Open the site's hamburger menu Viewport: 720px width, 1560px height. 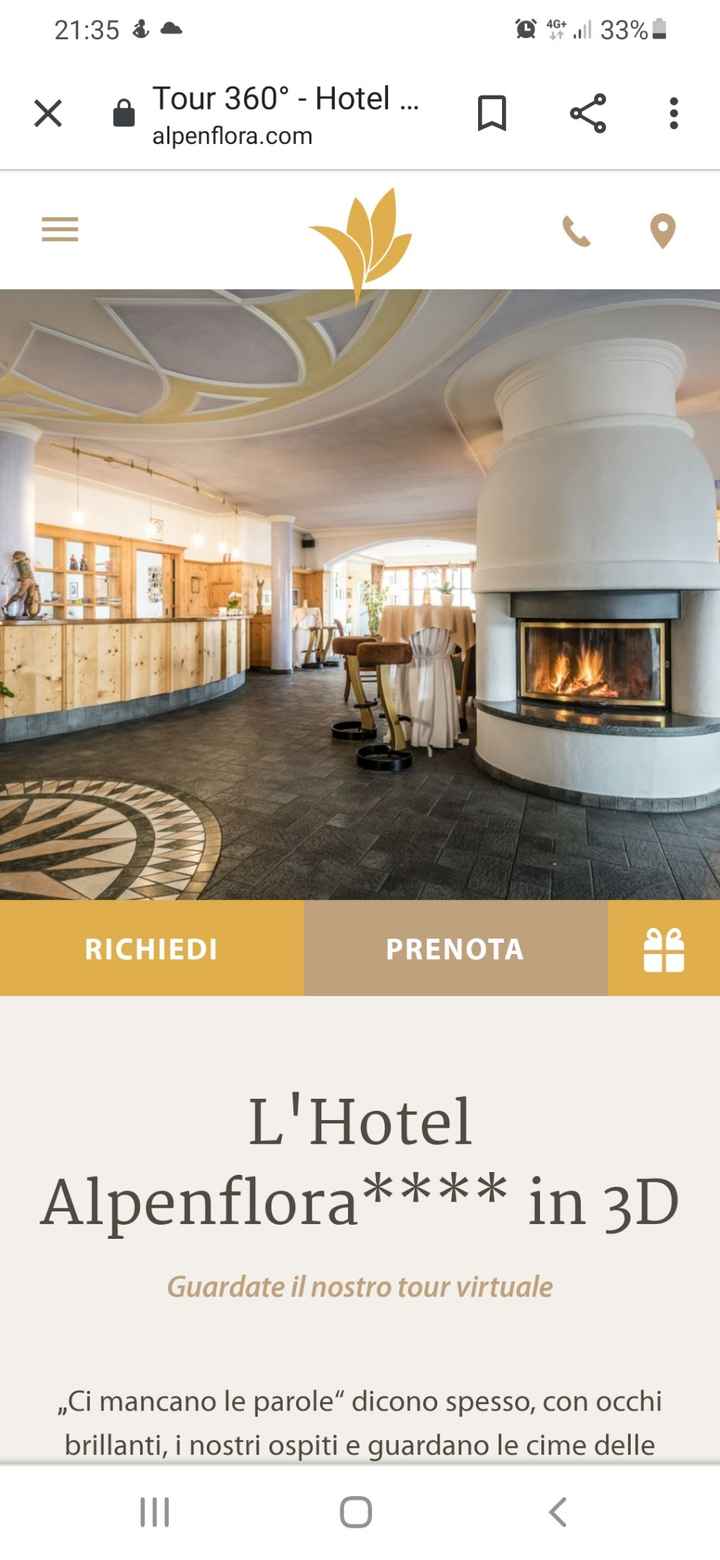point(60,230)
